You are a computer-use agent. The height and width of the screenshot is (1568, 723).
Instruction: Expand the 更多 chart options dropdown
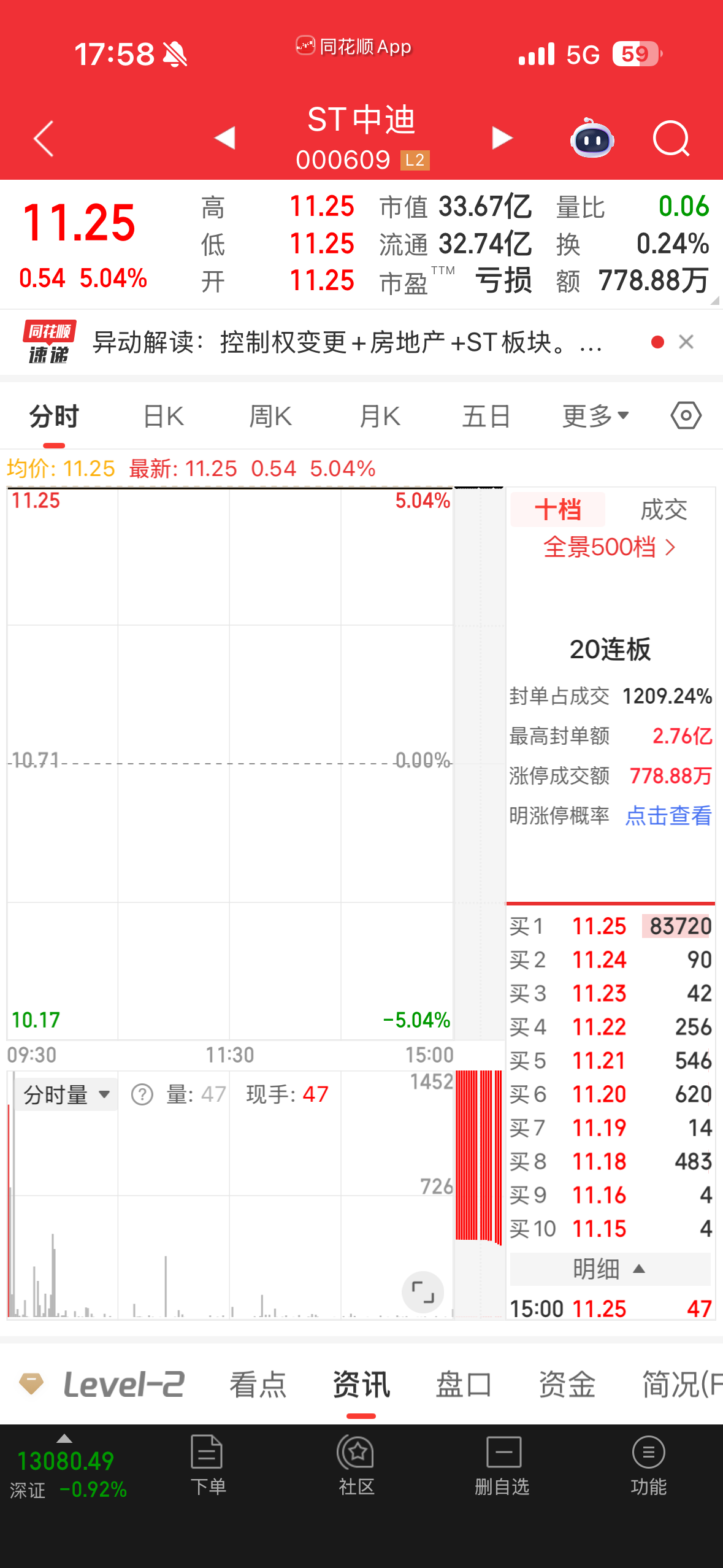tap(595, 417)
